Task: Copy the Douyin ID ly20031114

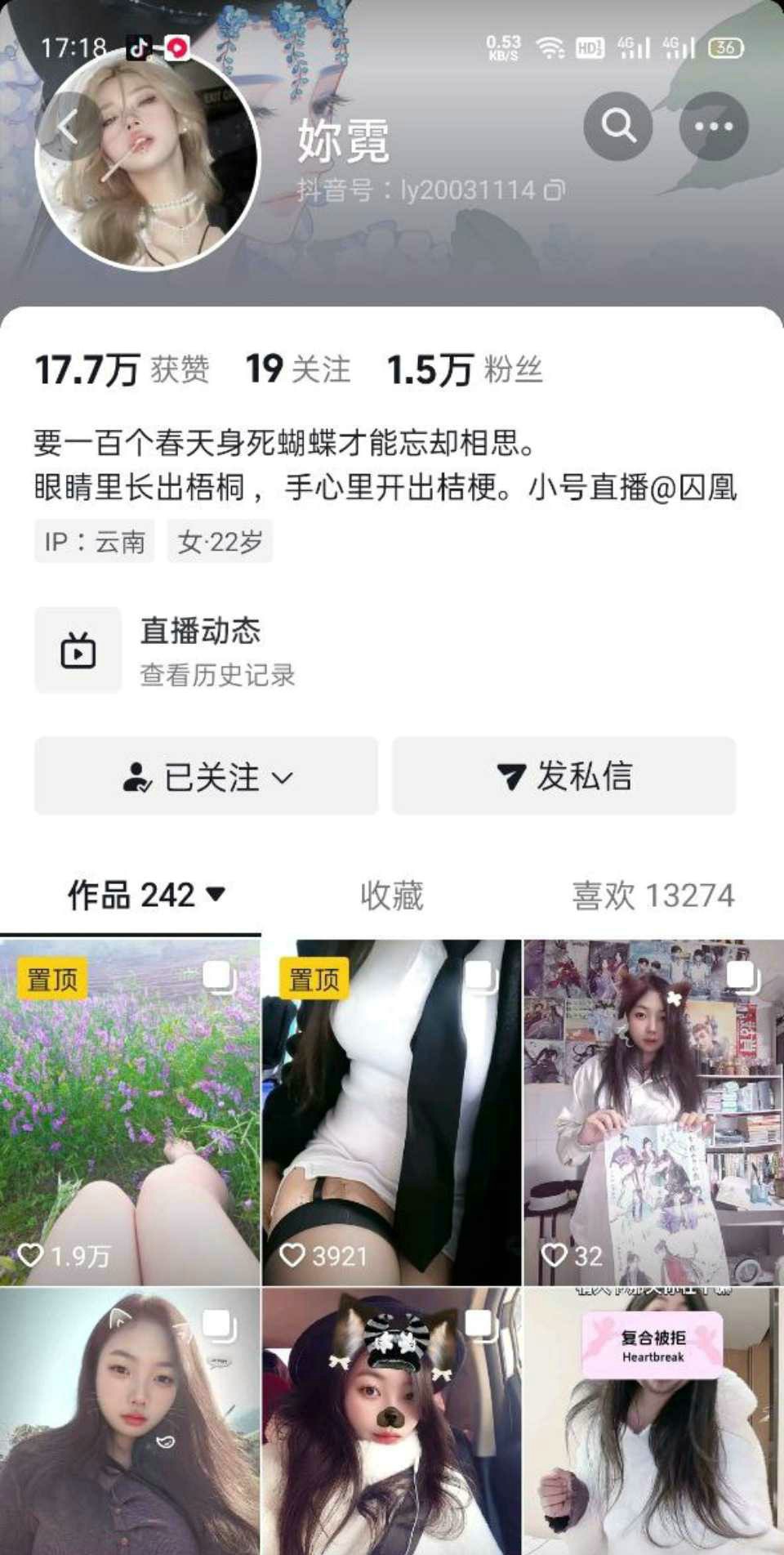Action: (x=555, y=190)
